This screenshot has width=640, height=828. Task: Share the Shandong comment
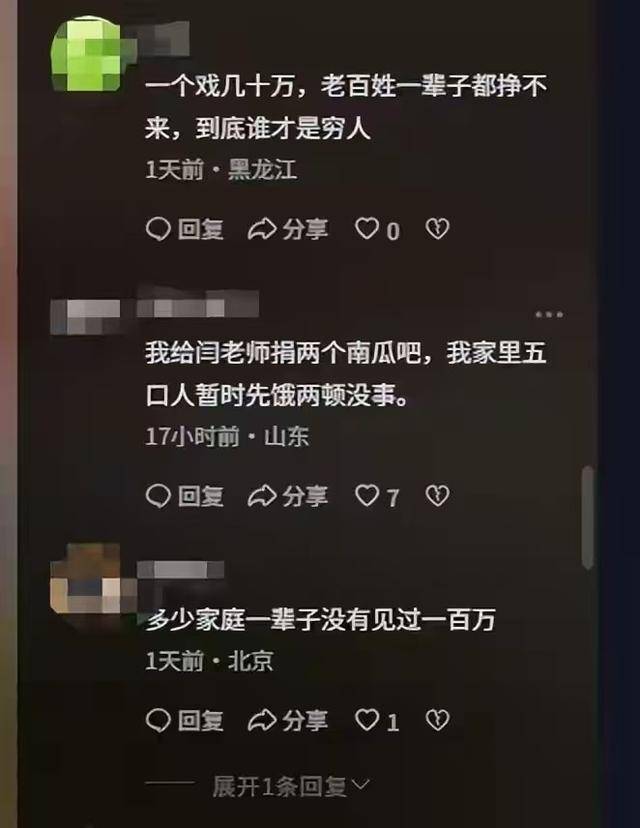click(x=288, y=495)
